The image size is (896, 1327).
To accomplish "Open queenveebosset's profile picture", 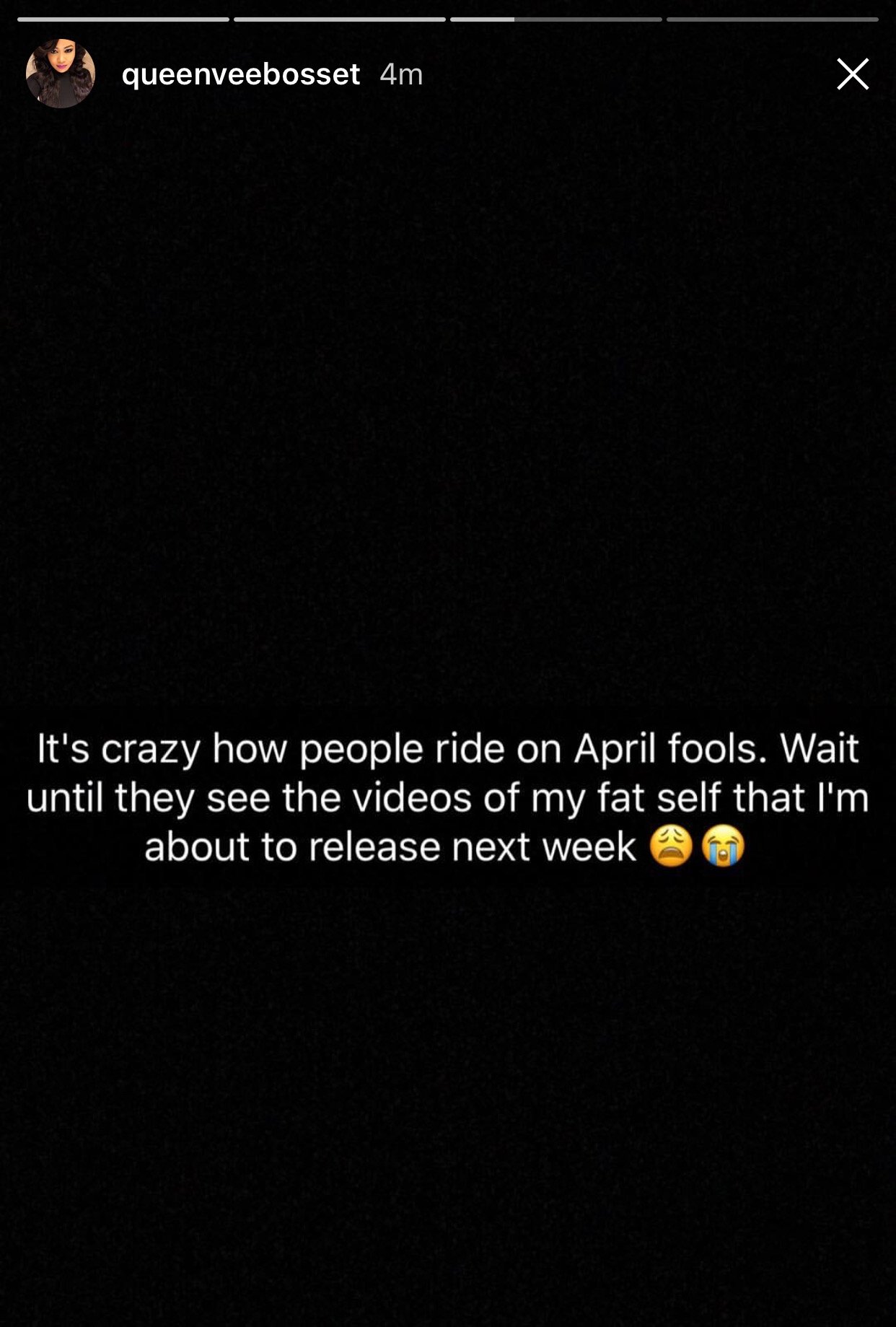I will pyautogui.click(x=61, y=74).
